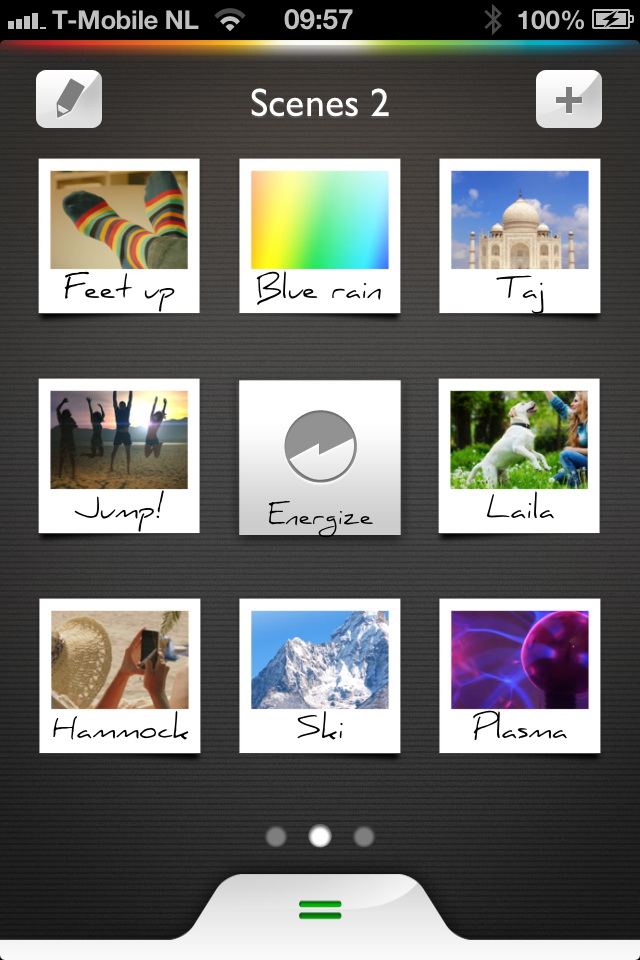This screenshot has height=960, width=640.
Task: Apply the Taj scene
Action: [519, 236]
